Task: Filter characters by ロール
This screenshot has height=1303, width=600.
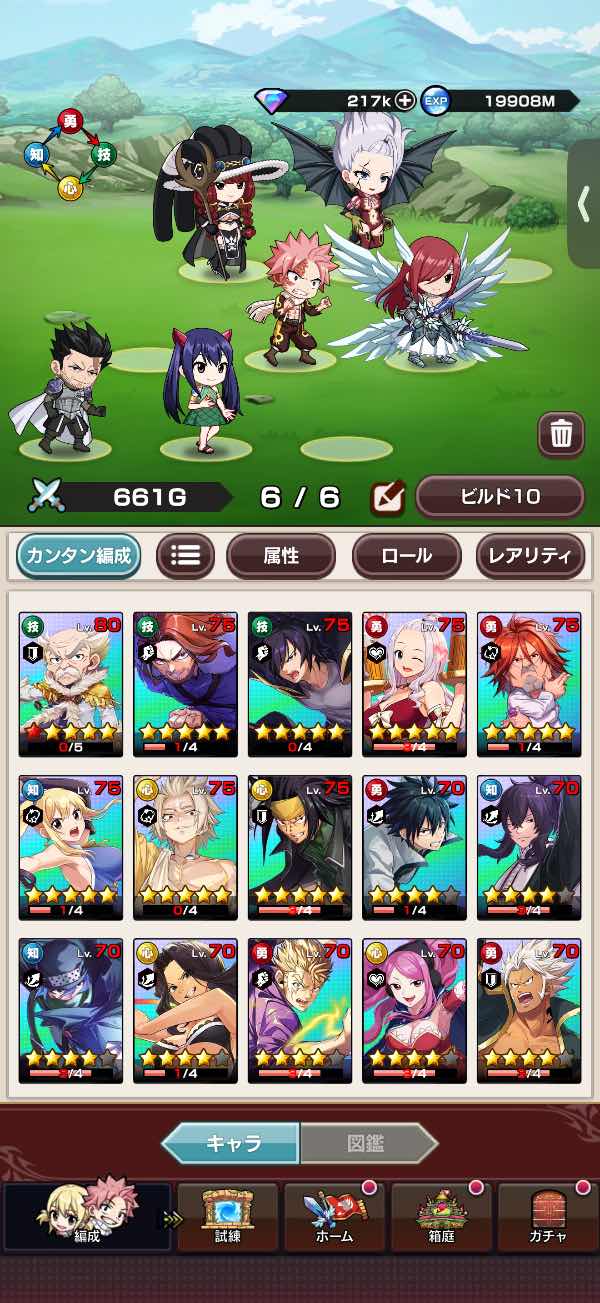Action: click(x=406, y=556)
